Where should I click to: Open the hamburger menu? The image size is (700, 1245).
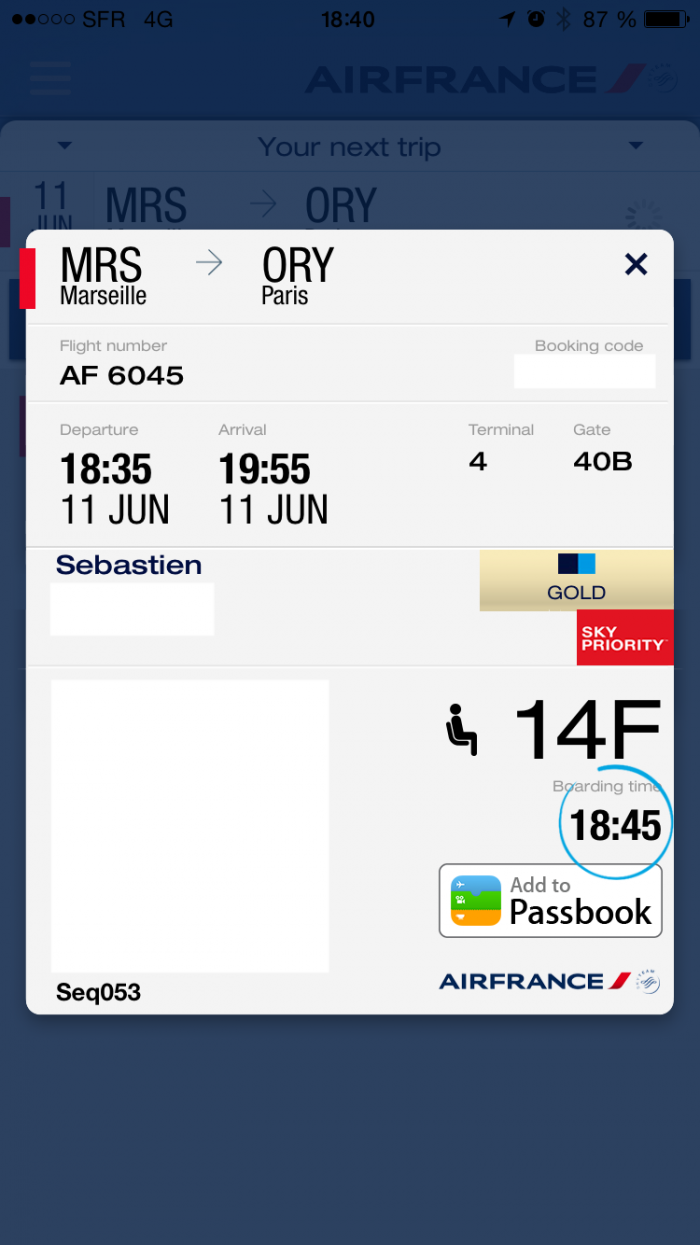tap(50, 78)
